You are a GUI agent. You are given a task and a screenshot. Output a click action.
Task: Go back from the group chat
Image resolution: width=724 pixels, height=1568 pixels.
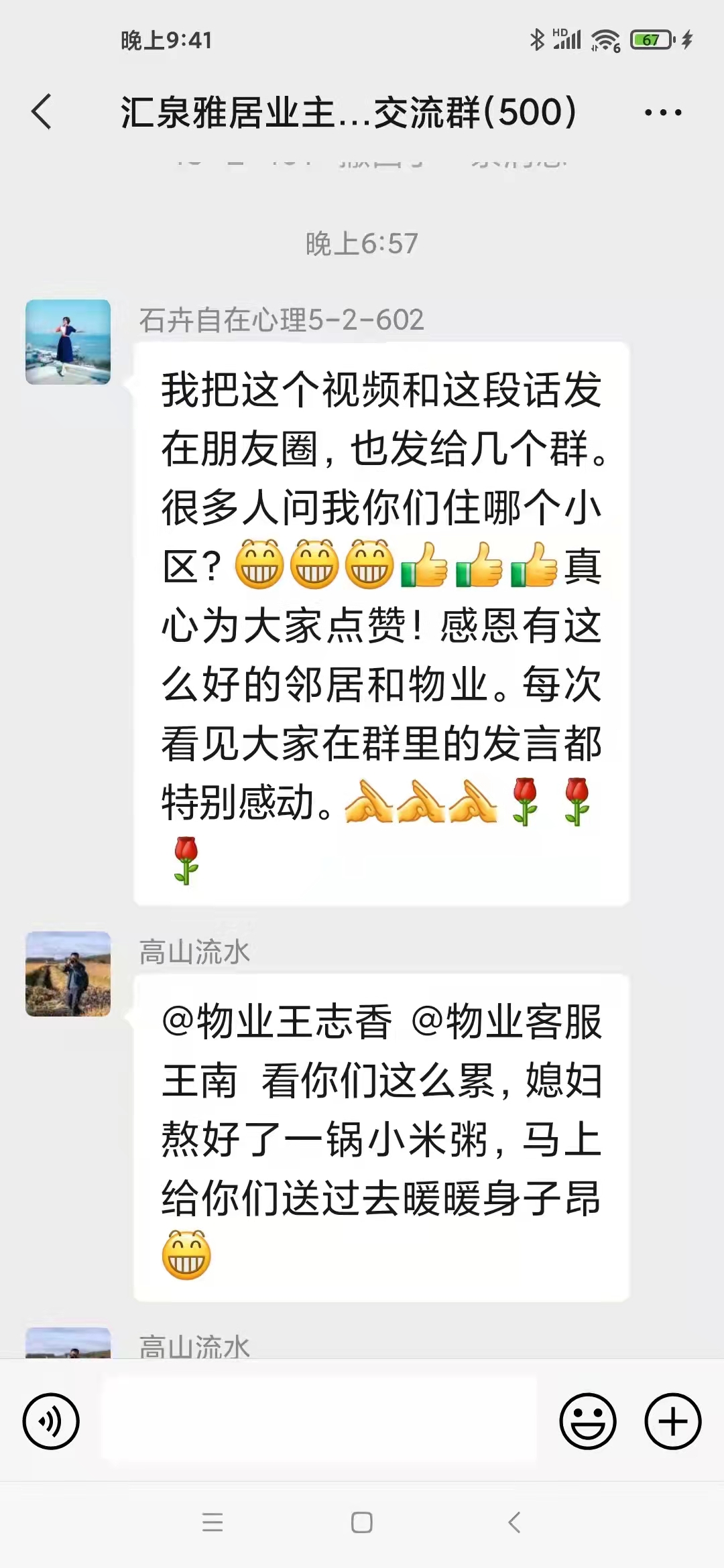pos(42,111)
